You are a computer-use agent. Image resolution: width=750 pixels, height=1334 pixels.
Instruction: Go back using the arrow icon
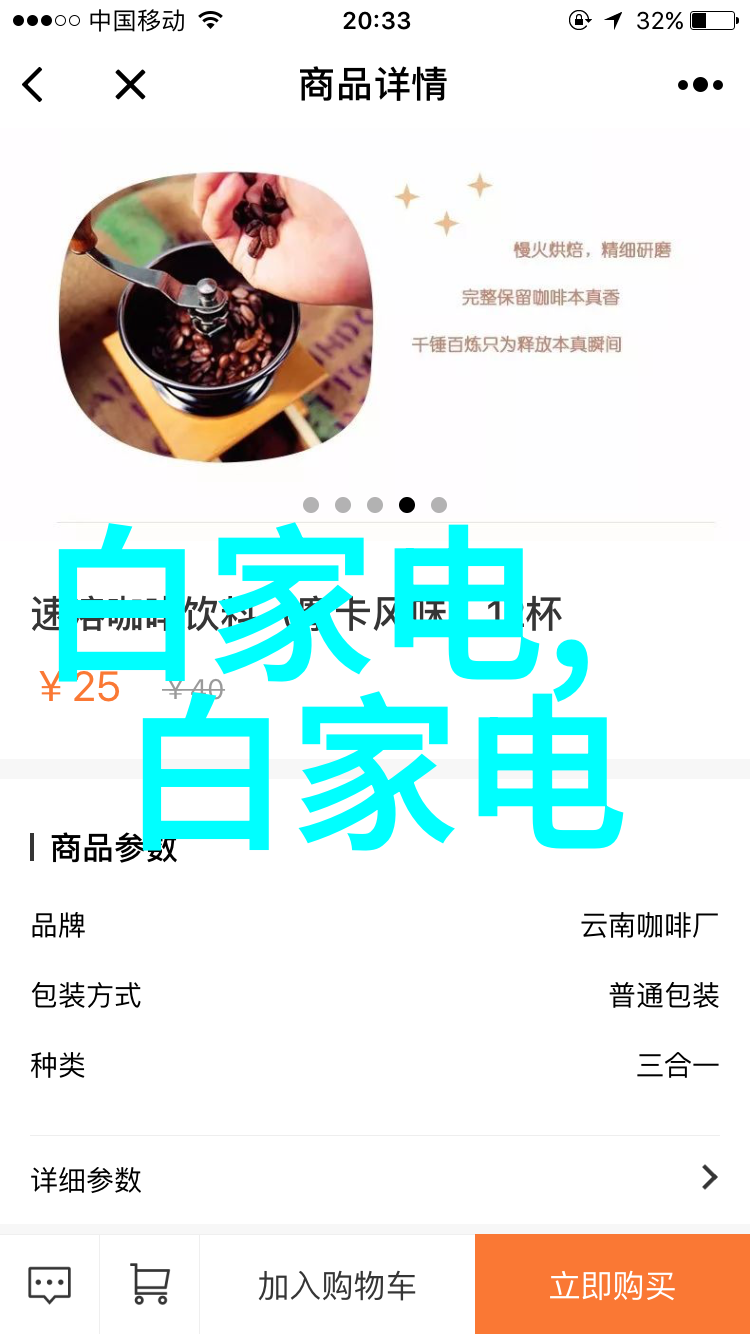(x=33, y=85)
